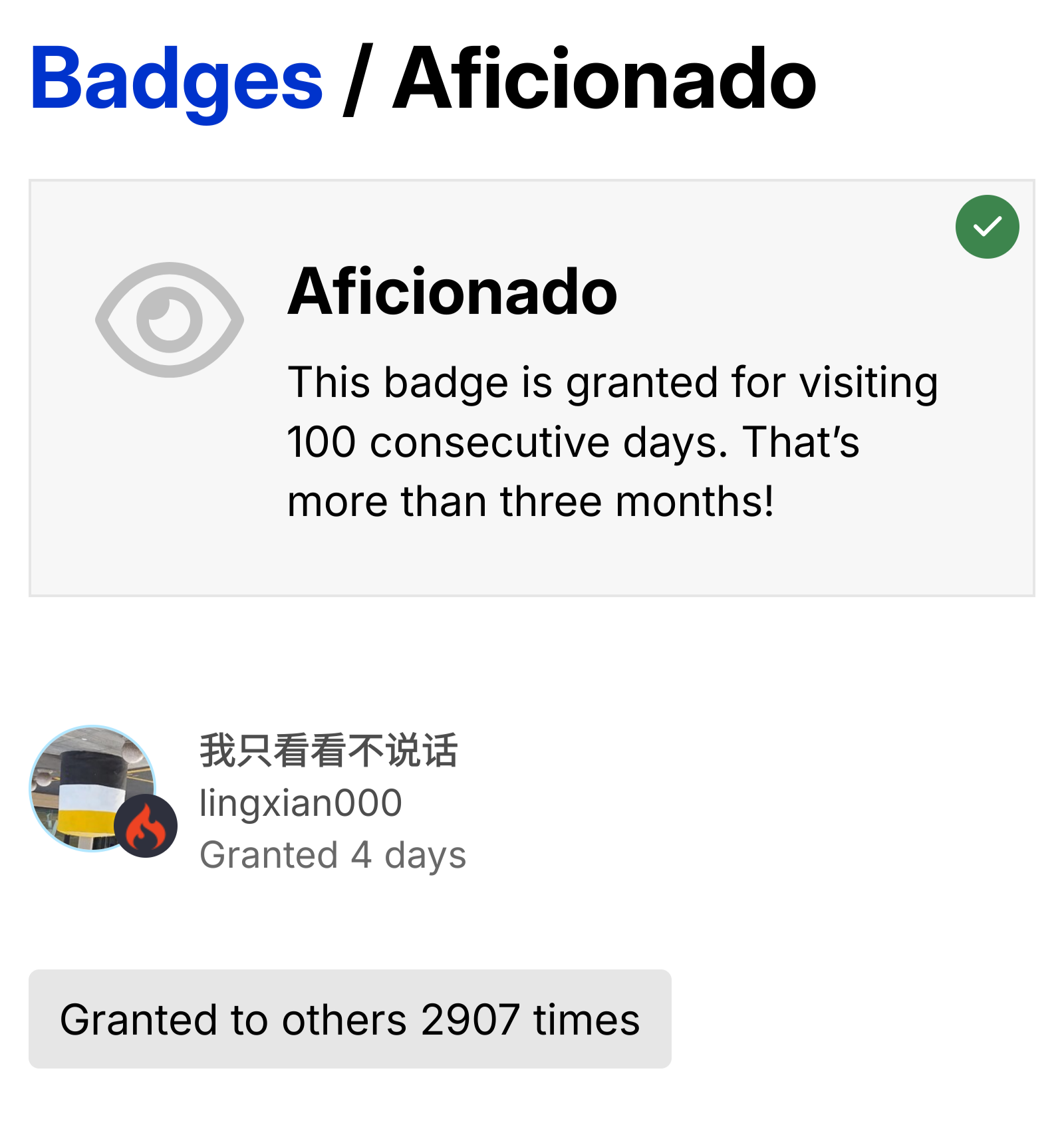
Task: Tap Granted to others 2907 times
Action: pos(350,1019)
